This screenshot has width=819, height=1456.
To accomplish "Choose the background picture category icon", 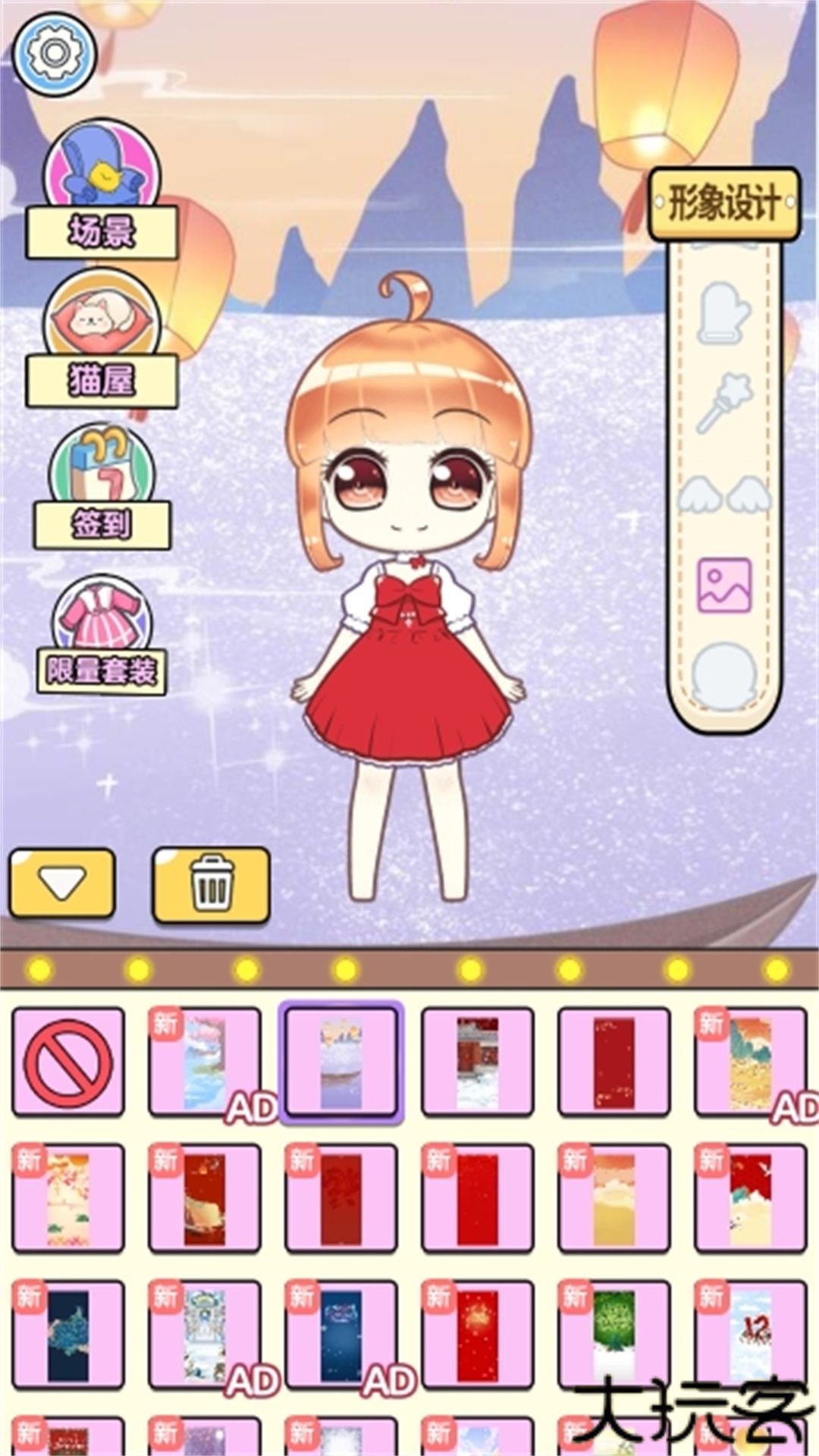I will click(x=724, y=585).
